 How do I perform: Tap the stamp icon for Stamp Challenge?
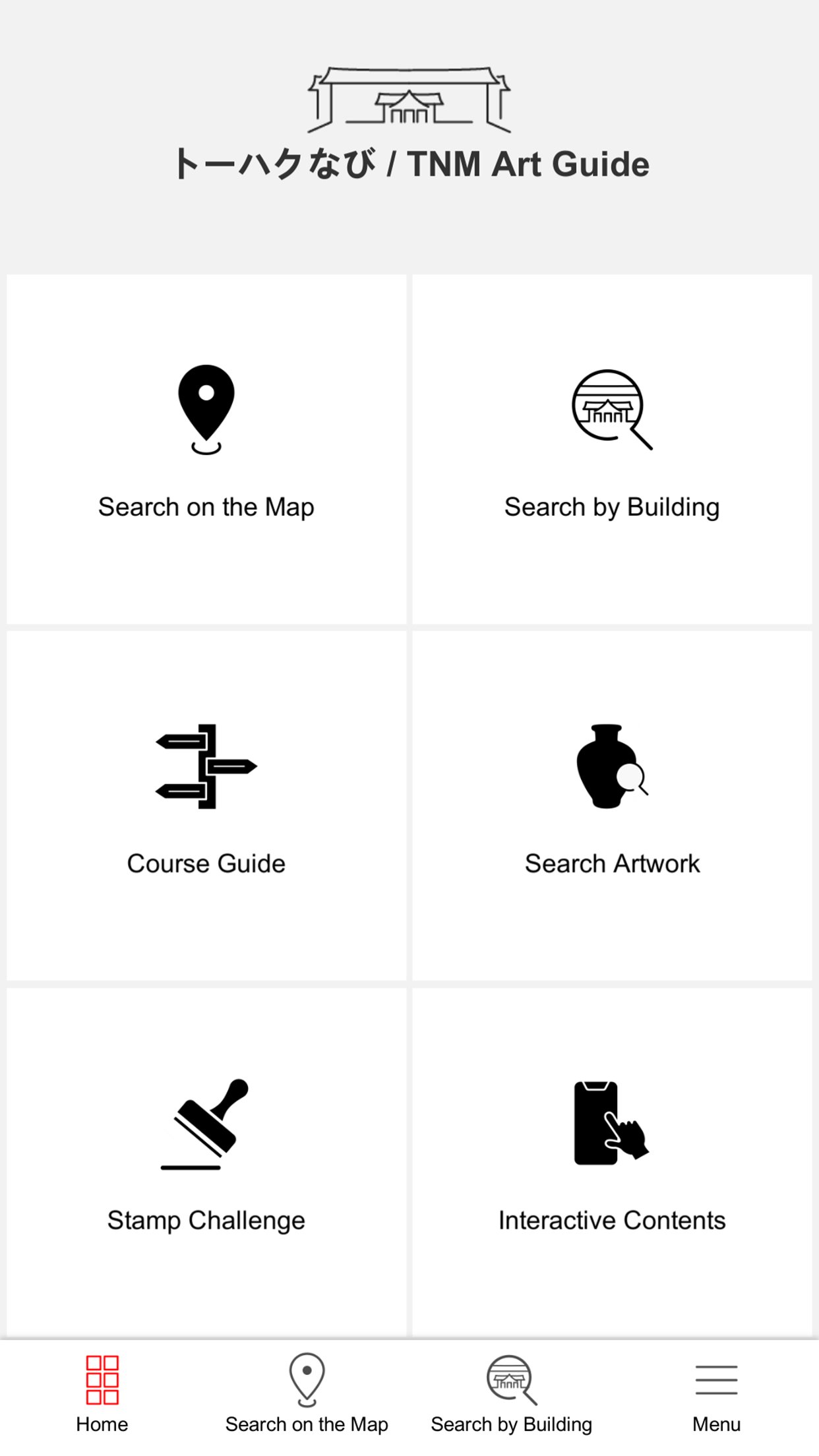pyautogui.click(x=206, y=1128)
